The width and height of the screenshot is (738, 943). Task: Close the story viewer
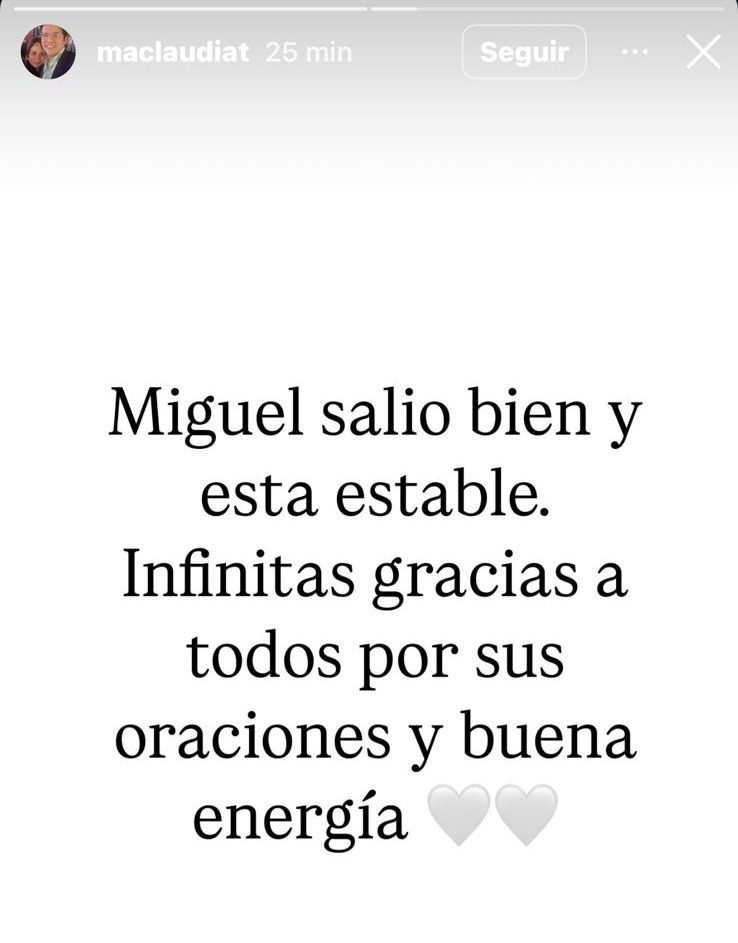click(704, 52)
